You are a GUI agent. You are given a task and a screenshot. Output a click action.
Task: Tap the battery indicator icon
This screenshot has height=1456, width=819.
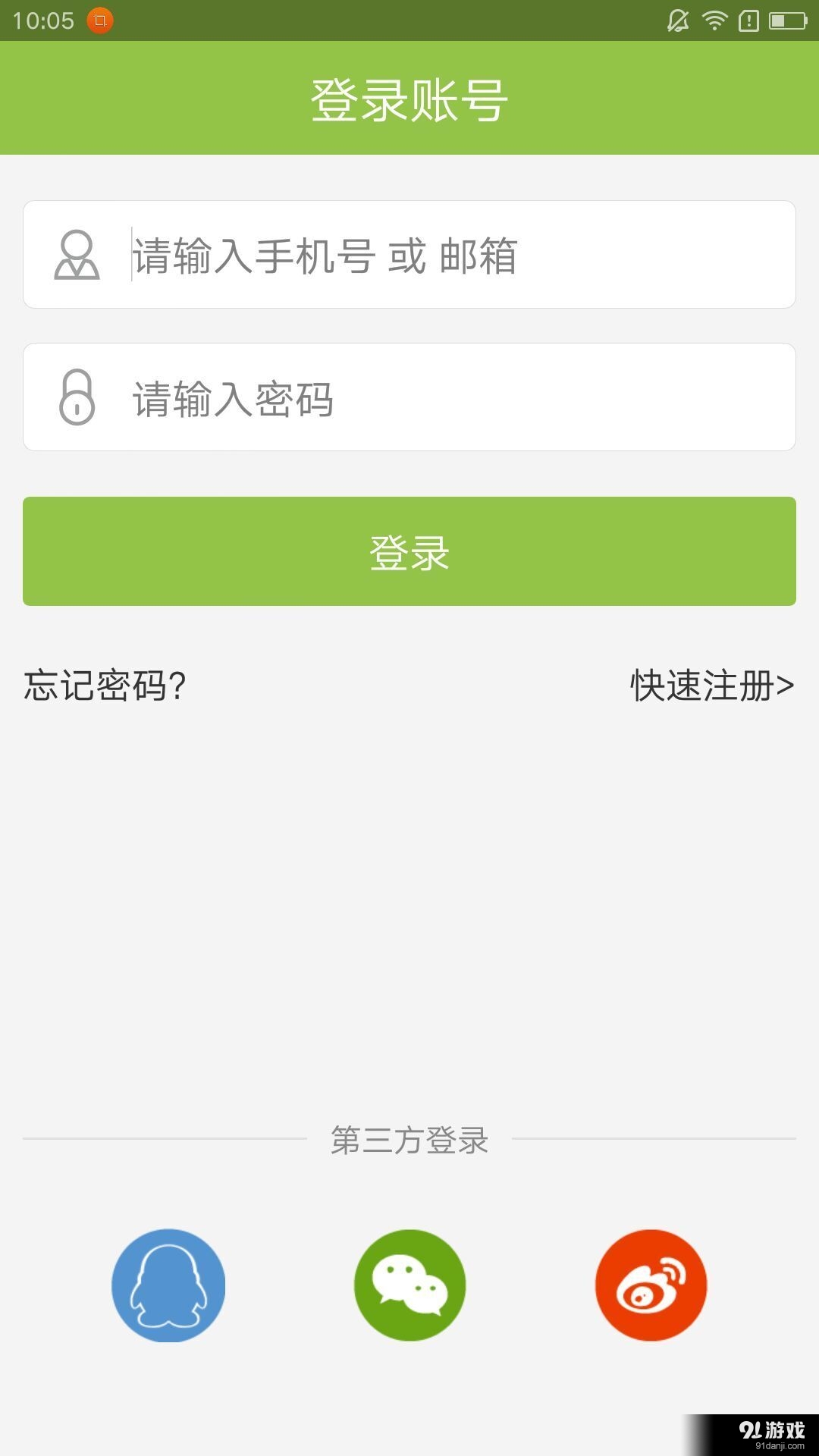click(x=786, y=20)
